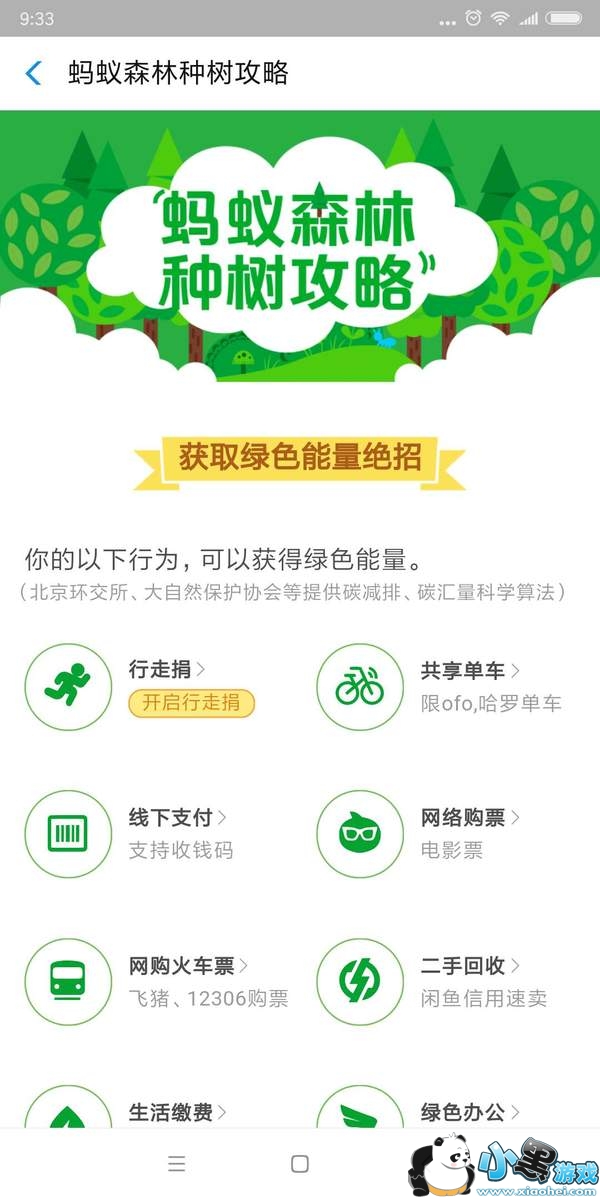Go back from the 蚂蚁森林种树攻略 page

33,73
